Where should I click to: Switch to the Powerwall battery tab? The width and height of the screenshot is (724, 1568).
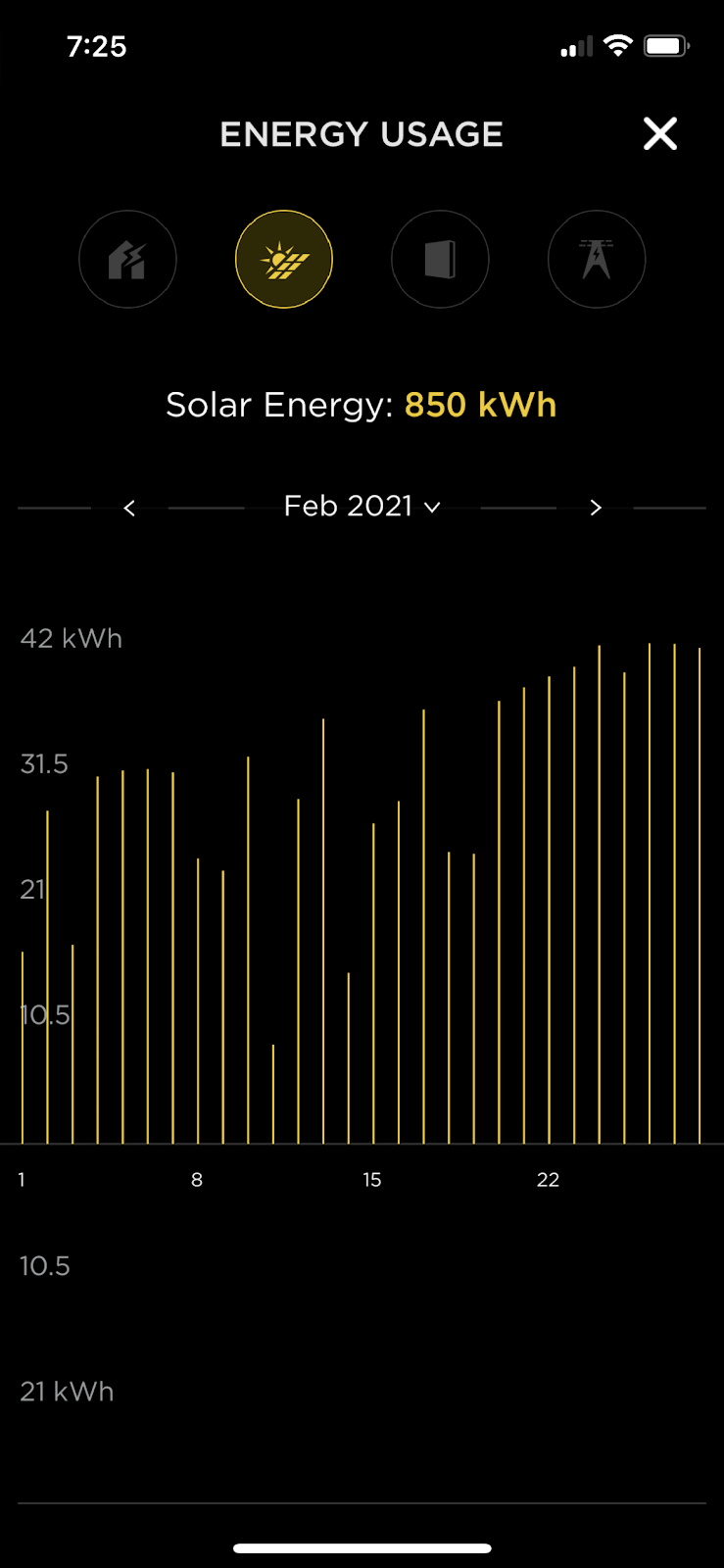pos(440,260)
